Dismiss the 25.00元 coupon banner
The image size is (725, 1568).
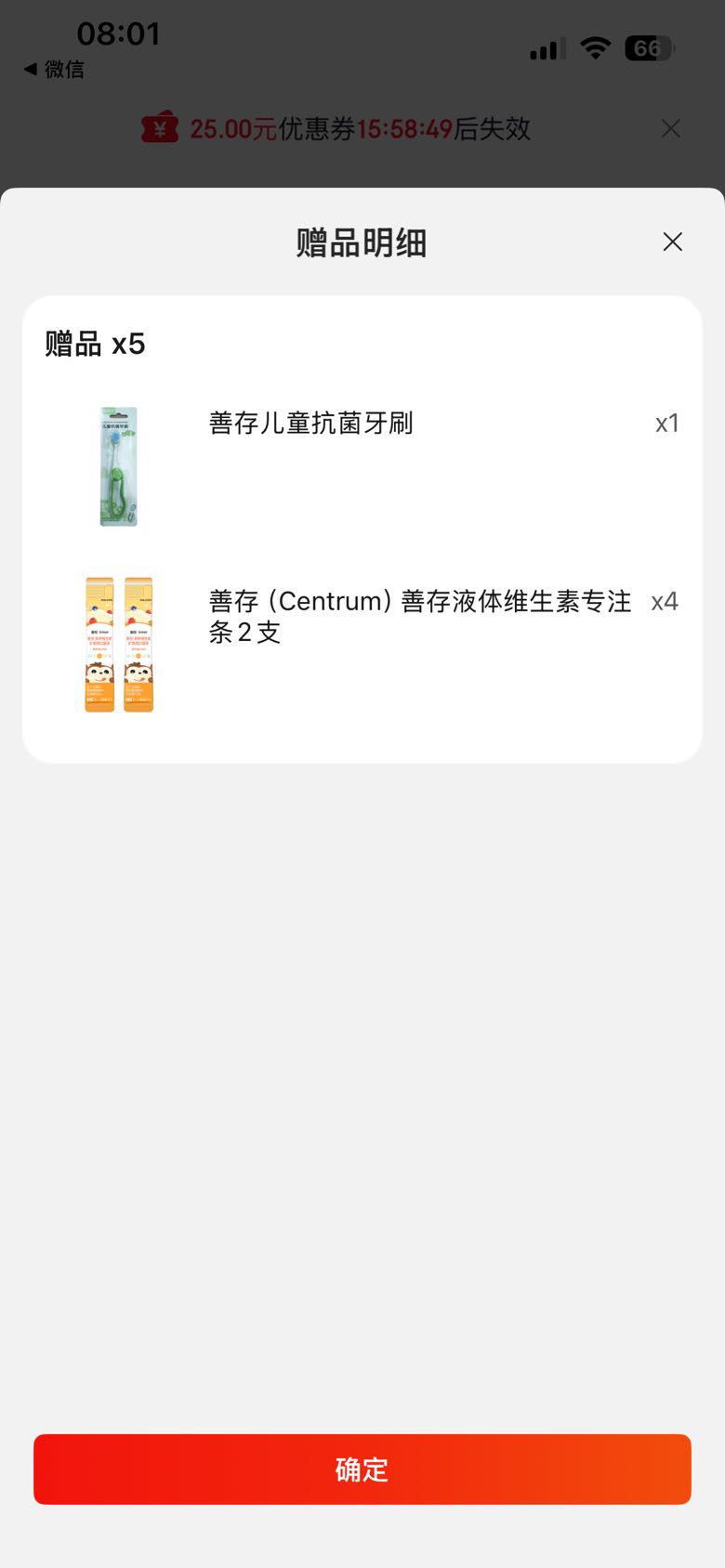(671, 128)
